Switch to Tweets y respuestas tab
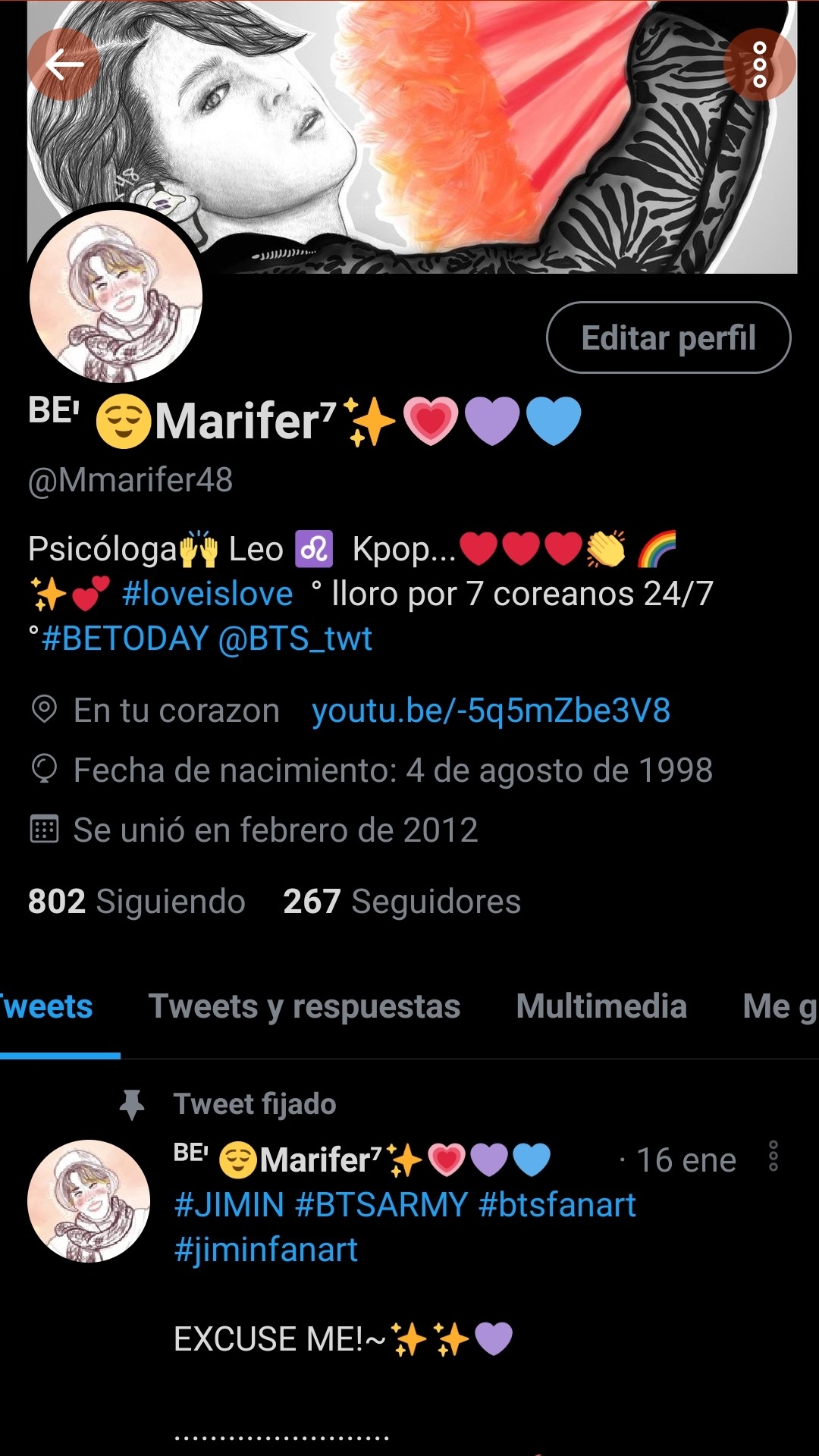The image size is (819, 1456). (304, 1007)
